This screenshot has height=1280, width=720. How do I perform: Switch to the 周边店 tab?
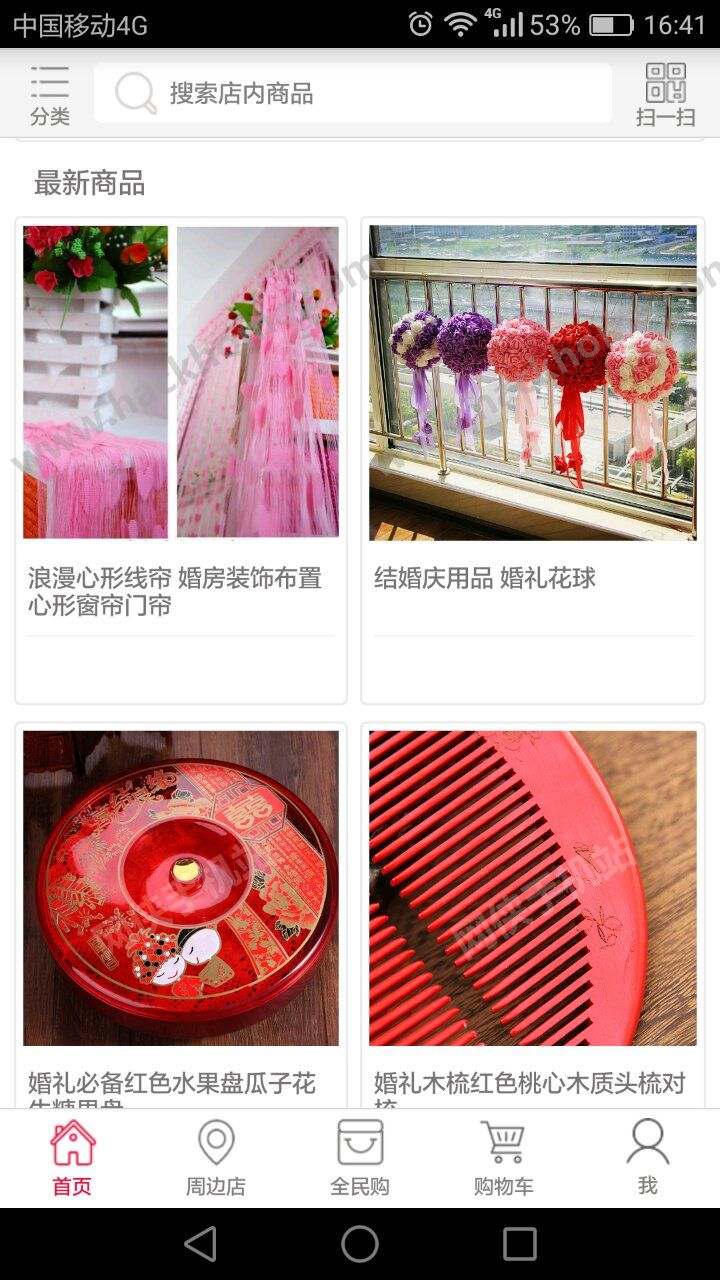tap(216, 1158)
